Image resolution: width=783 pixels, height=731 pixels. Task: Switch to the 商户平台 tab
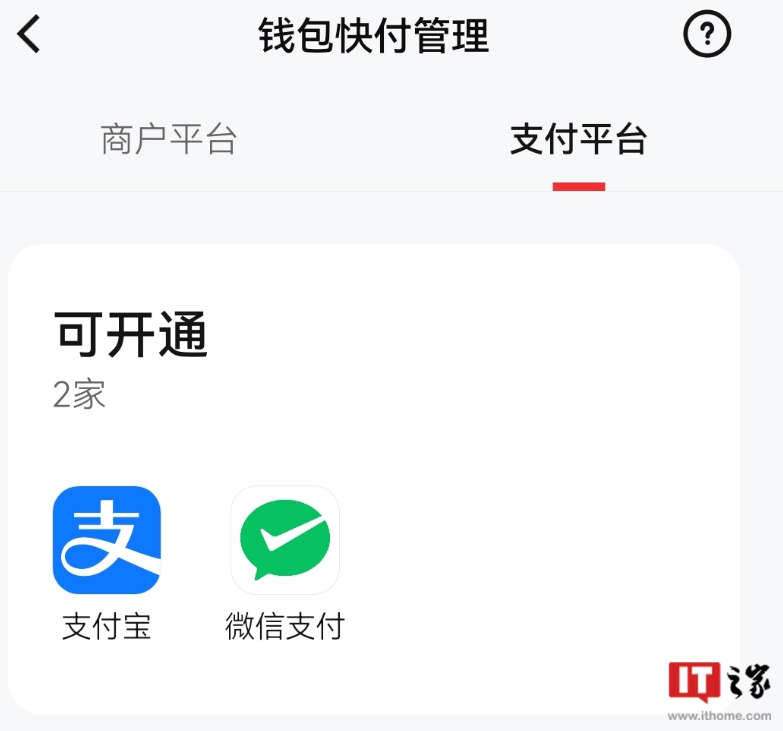[169, 140]
